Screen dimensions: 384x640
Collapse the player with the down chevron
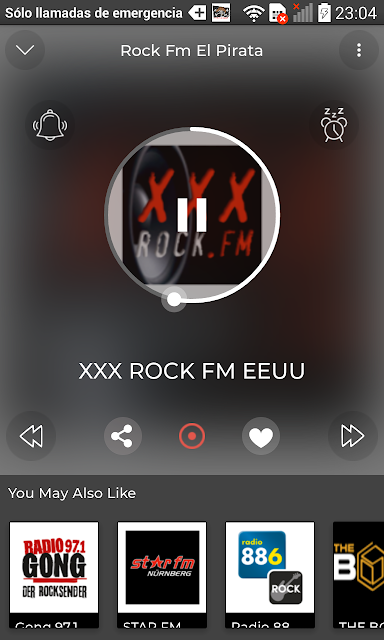pyautogui.click(x=25, y=50)
